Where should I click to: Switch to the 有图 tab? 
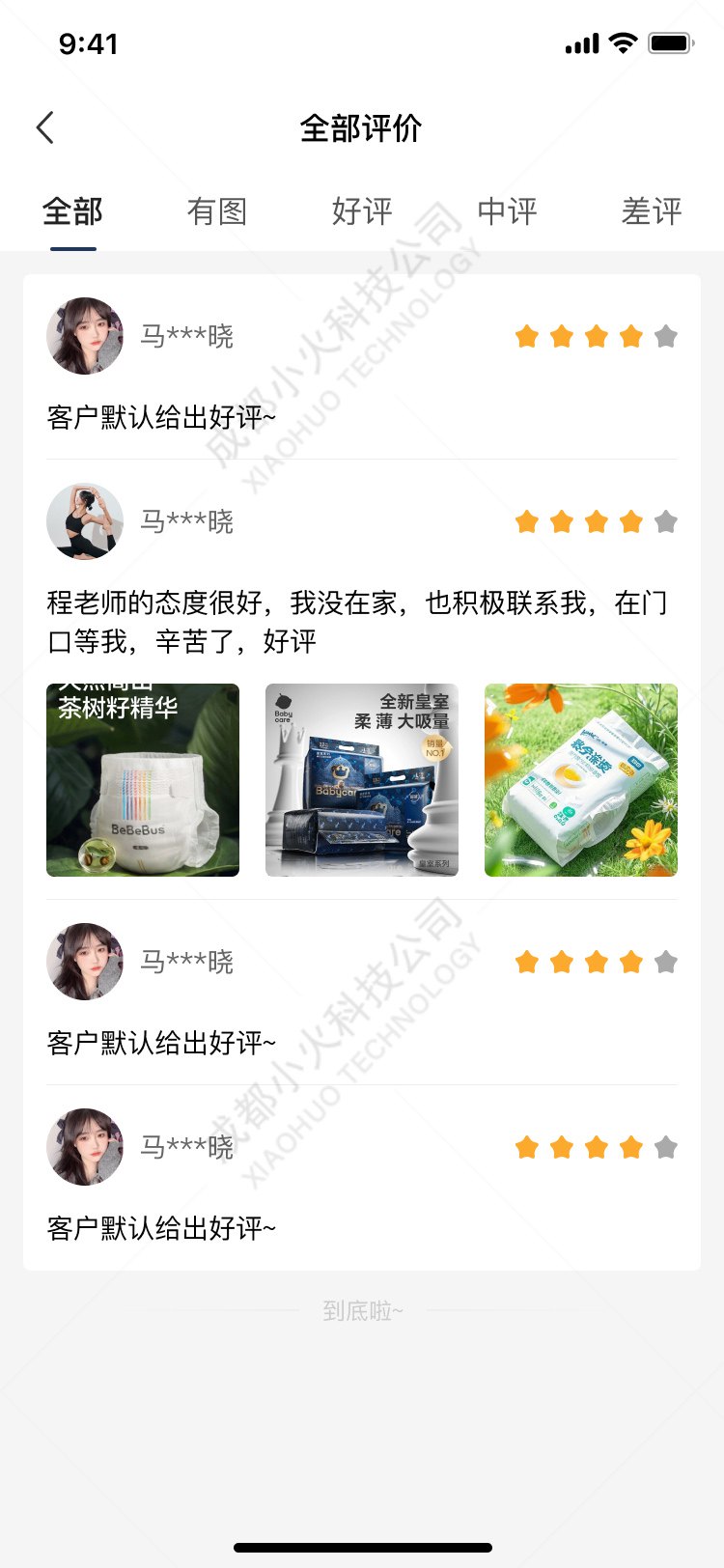216,211
